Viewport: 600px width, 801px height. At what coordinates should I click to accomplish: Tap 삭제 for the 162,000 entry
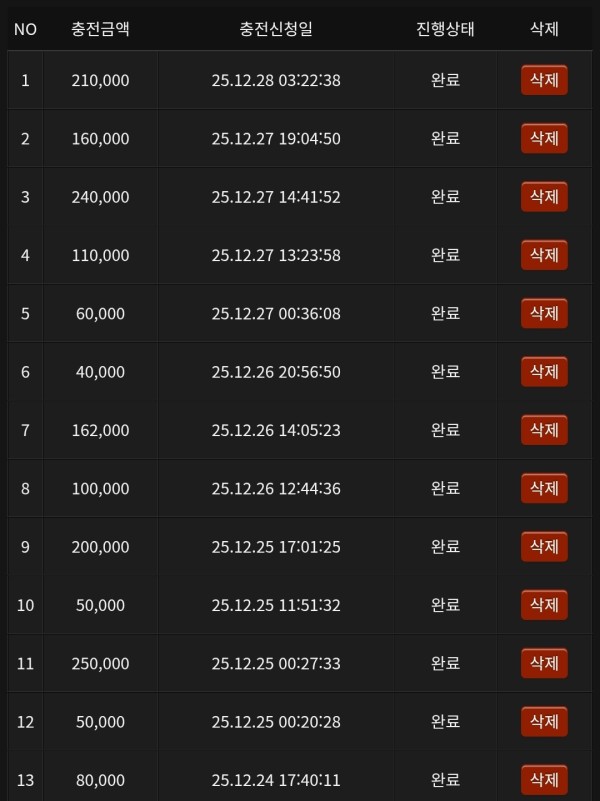pos(544,430)
